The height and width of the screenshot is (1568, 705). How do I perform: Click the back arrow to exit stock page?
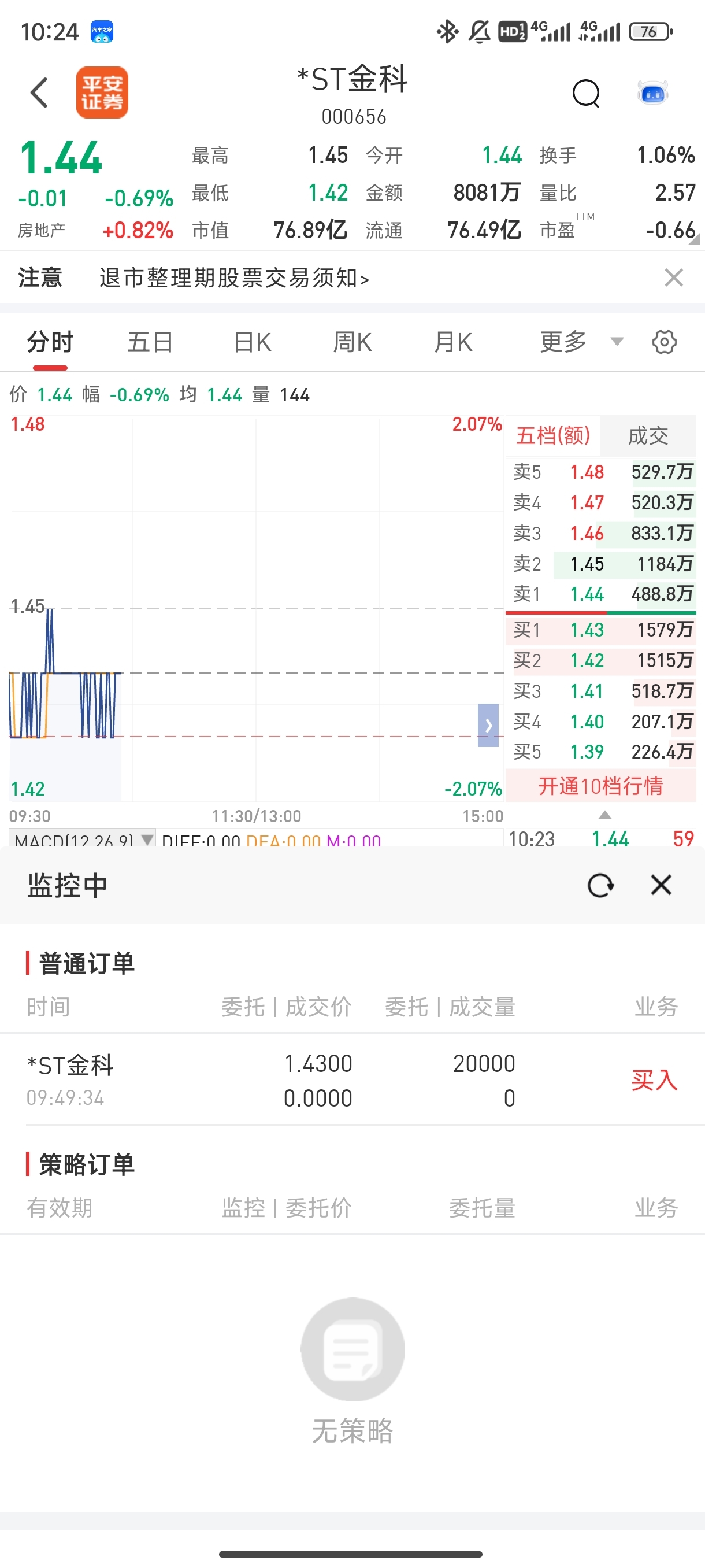[x=38, y=92]
